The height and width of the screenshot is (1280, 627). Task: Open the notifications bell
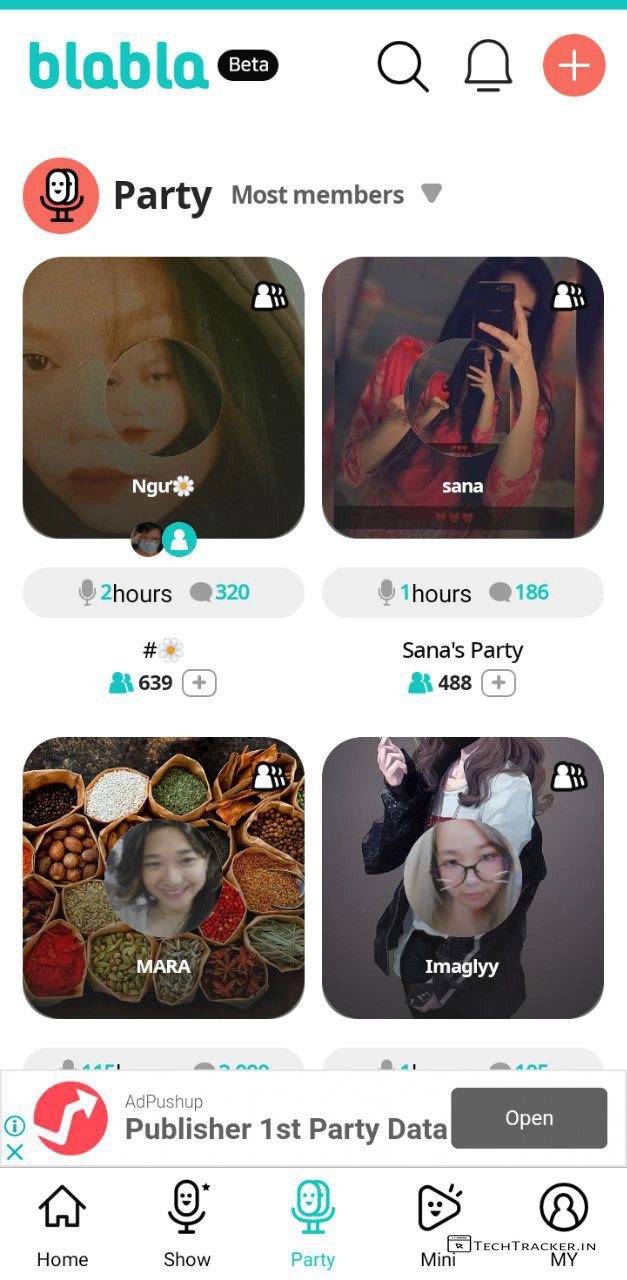[x=488, y=66]
